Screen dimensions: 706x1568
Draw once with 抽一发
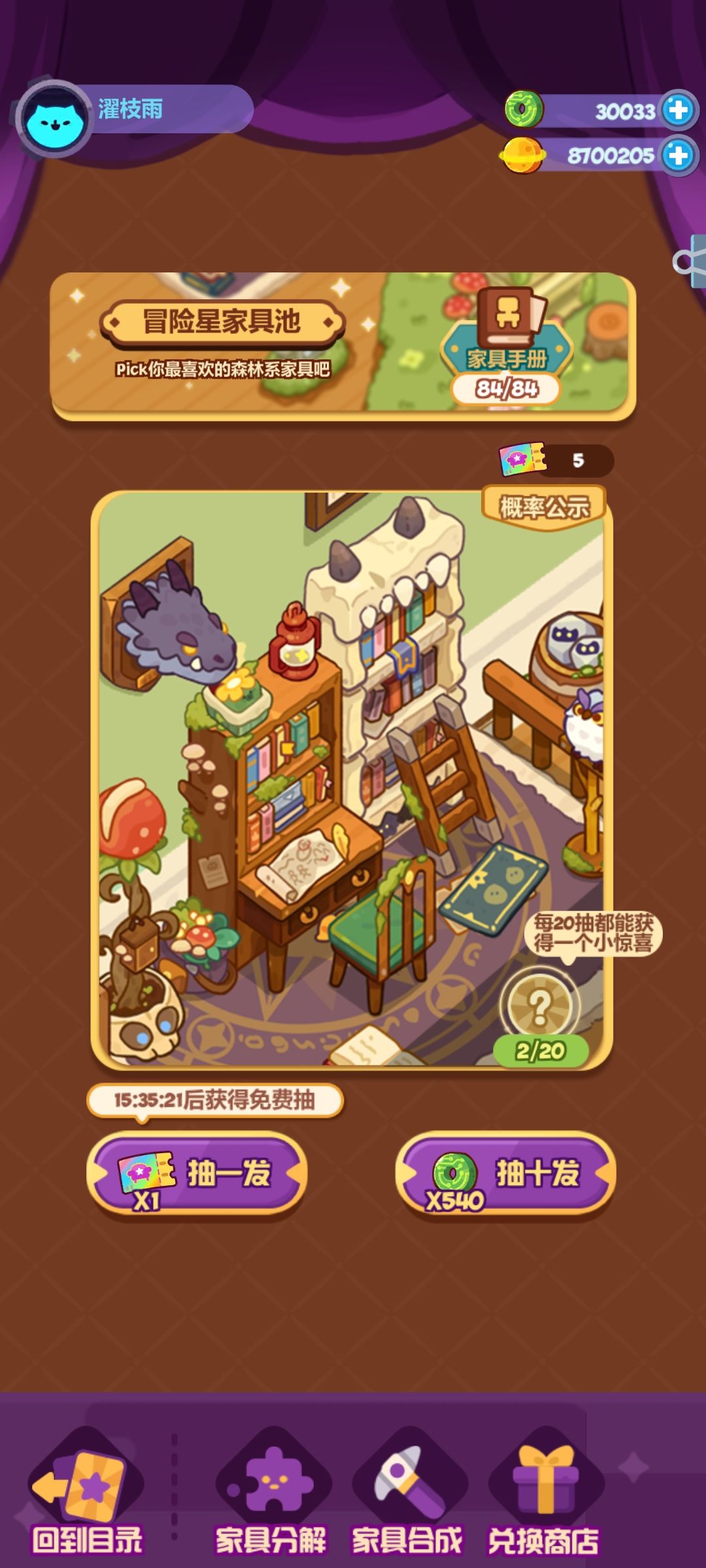click(x=197, y=1173)
